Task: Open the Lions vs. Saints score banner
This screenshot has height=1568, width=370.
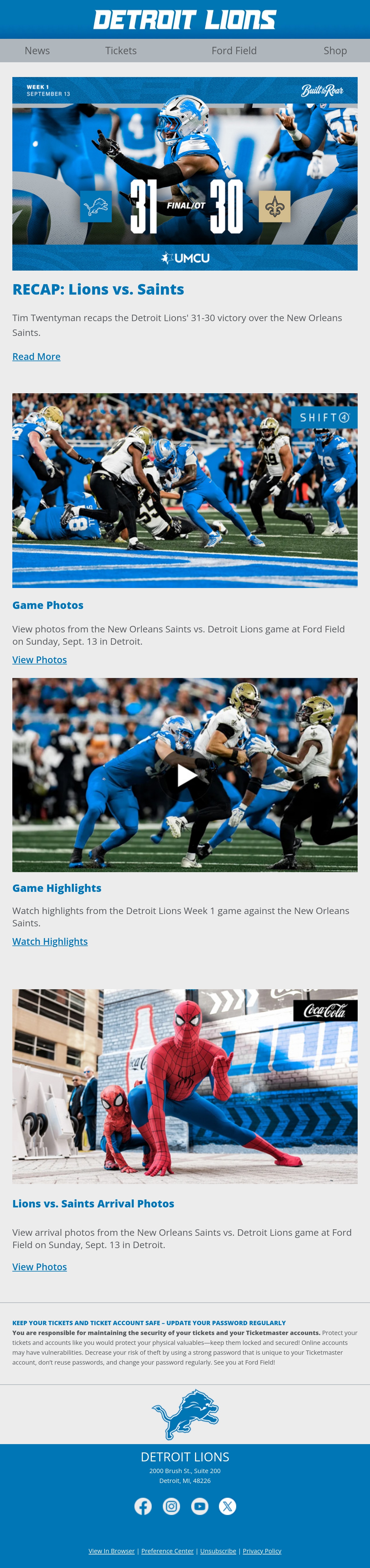Action: (185, 174)
